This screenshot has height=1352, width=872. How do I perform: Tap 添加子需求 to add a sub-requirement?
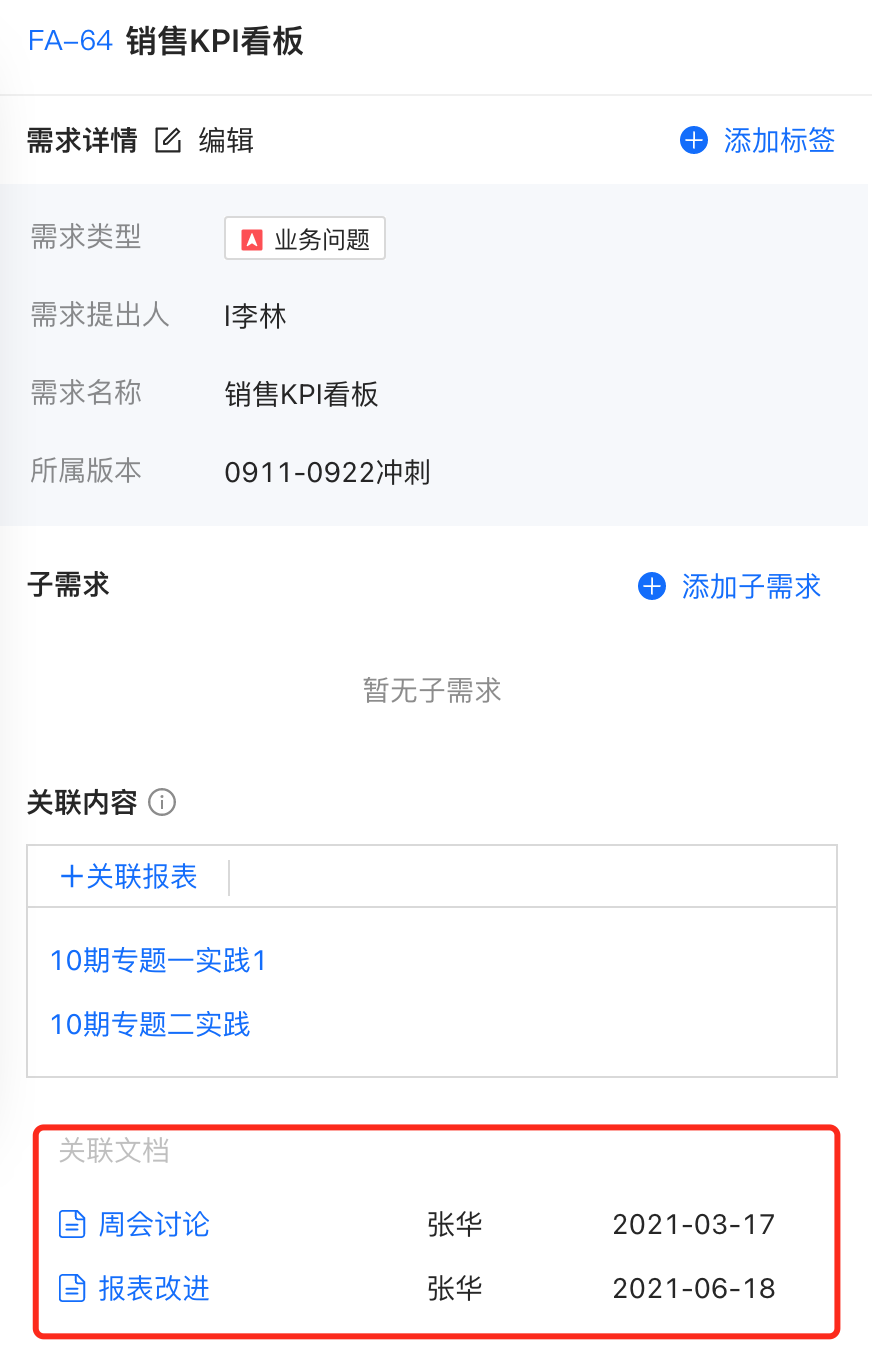tap(729, 586)
